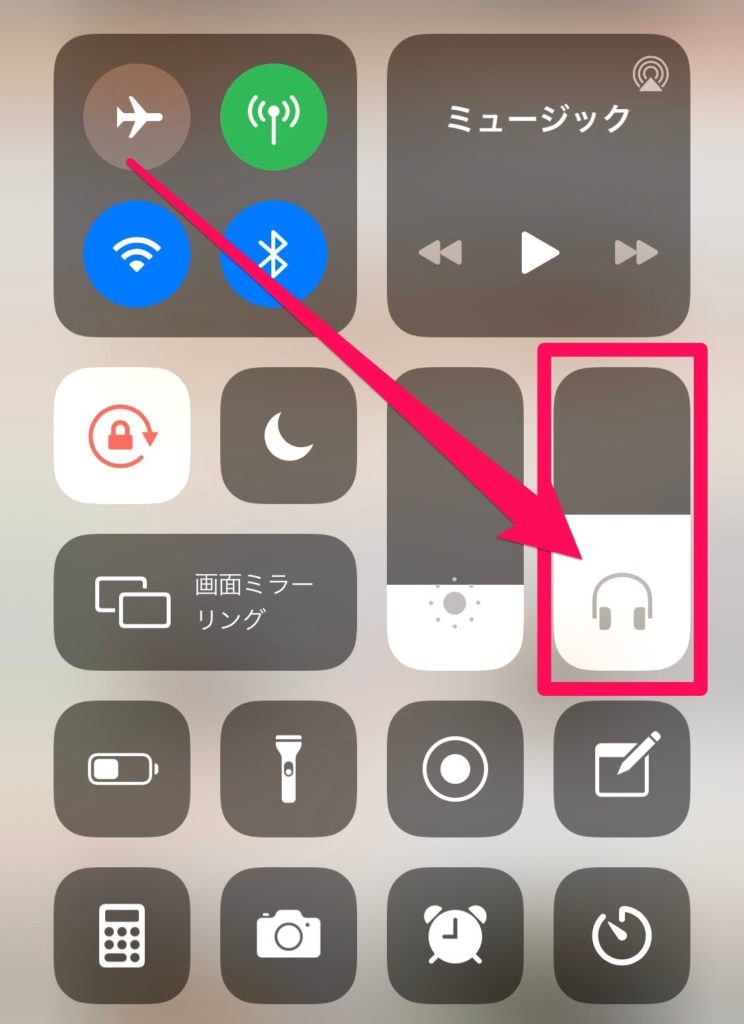Toggle Low Power Mode battery button
The height and width of the screenshot is (1024, 744).
click(x=122, y=768)
